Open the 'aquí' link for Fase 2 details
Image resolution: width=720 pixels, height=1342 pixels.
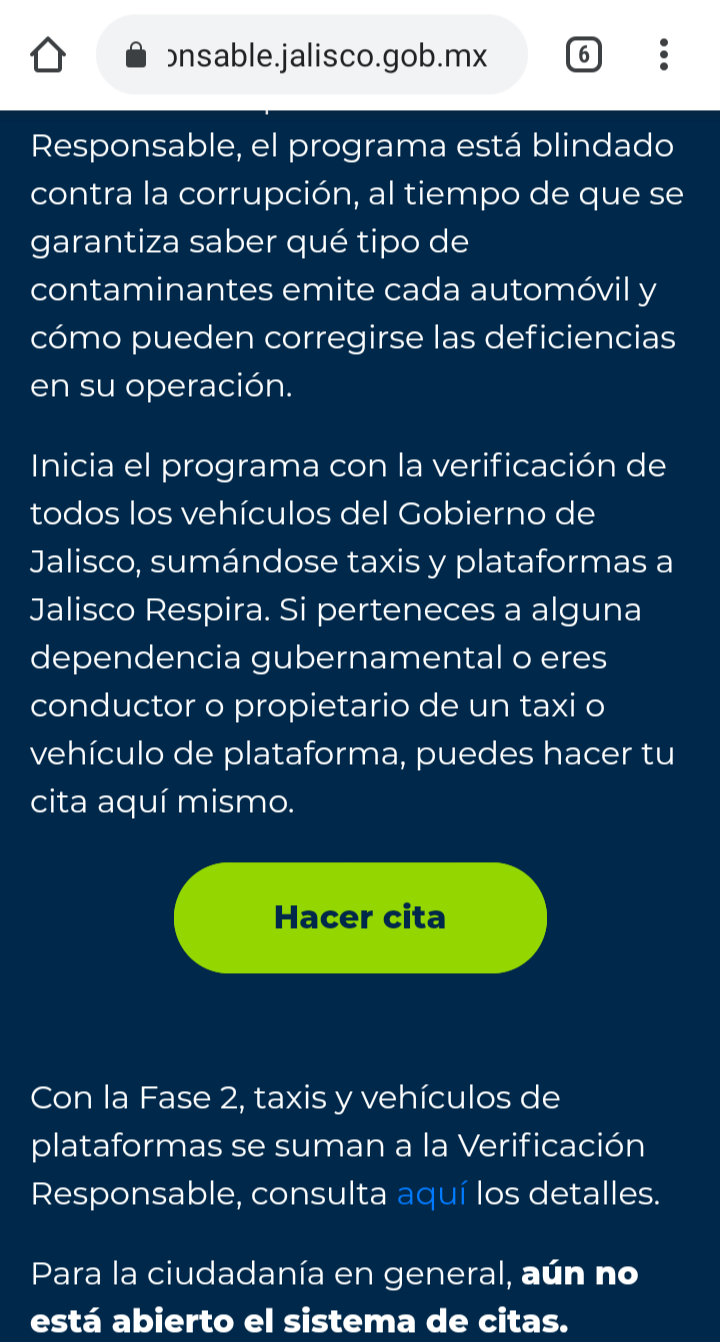(432, 1194)
